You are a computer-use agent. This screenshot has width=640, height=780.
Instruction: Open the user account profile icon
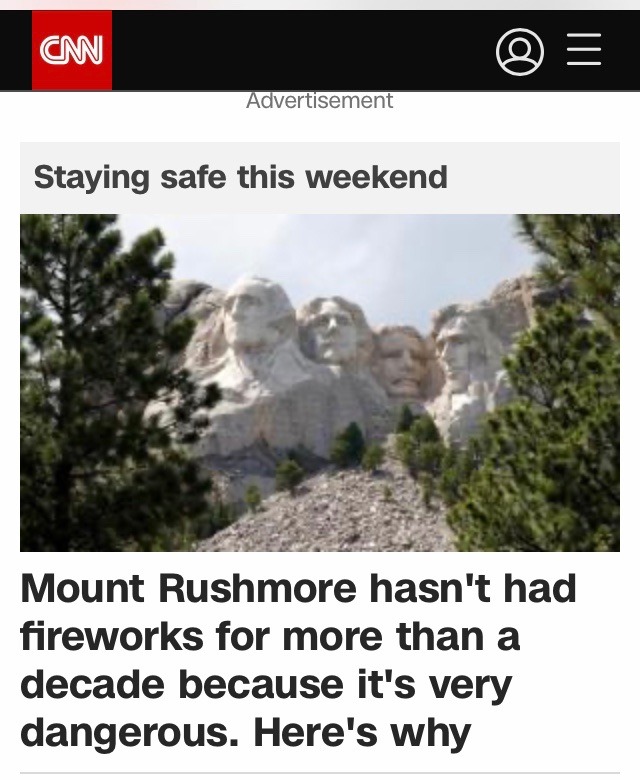(x=520, y=51)
